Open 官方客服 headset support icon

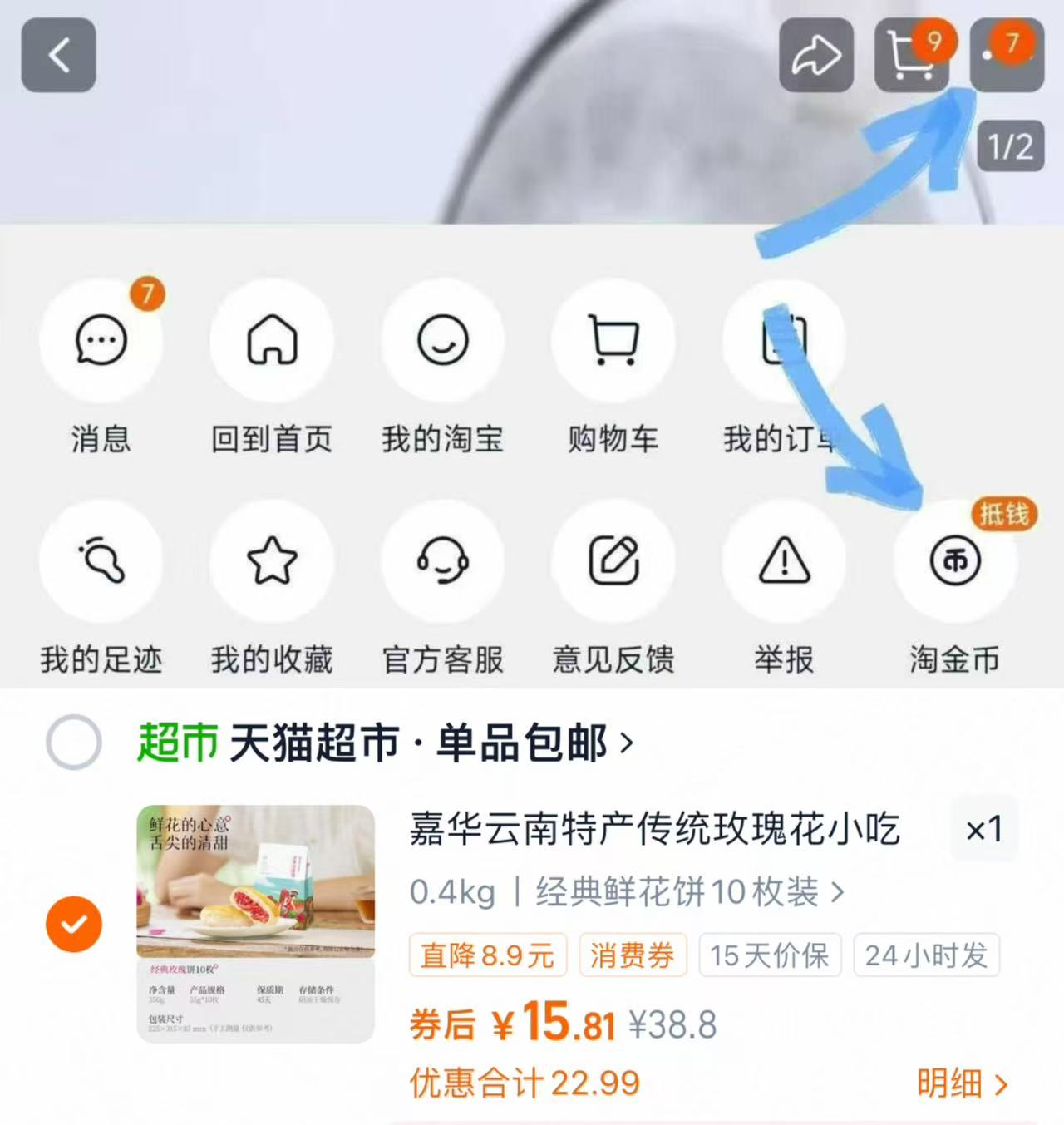(x=443, y=561)
